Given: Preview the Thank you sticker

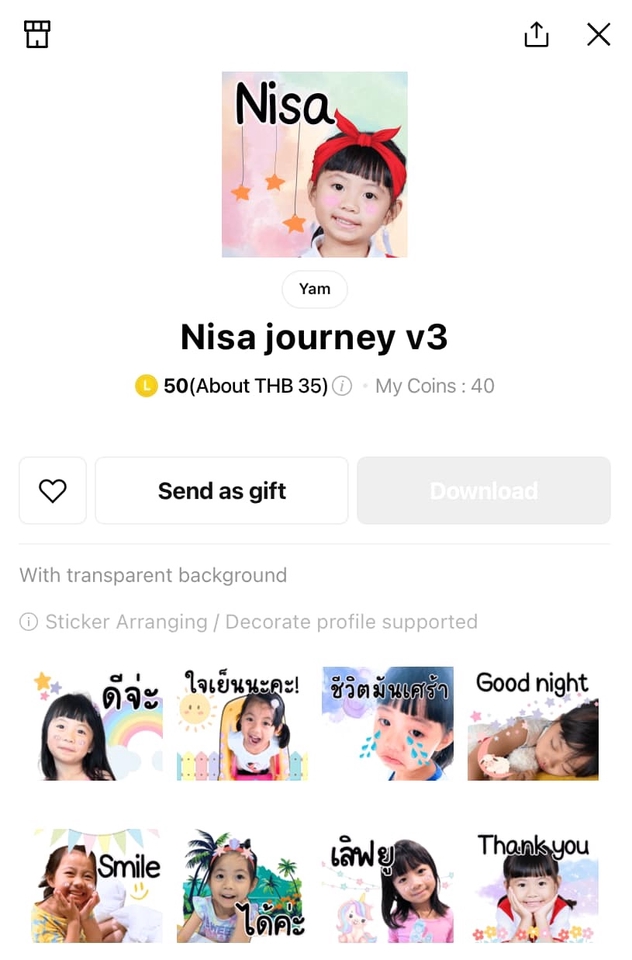Looking at the screenshot, I should pos(533,886).
